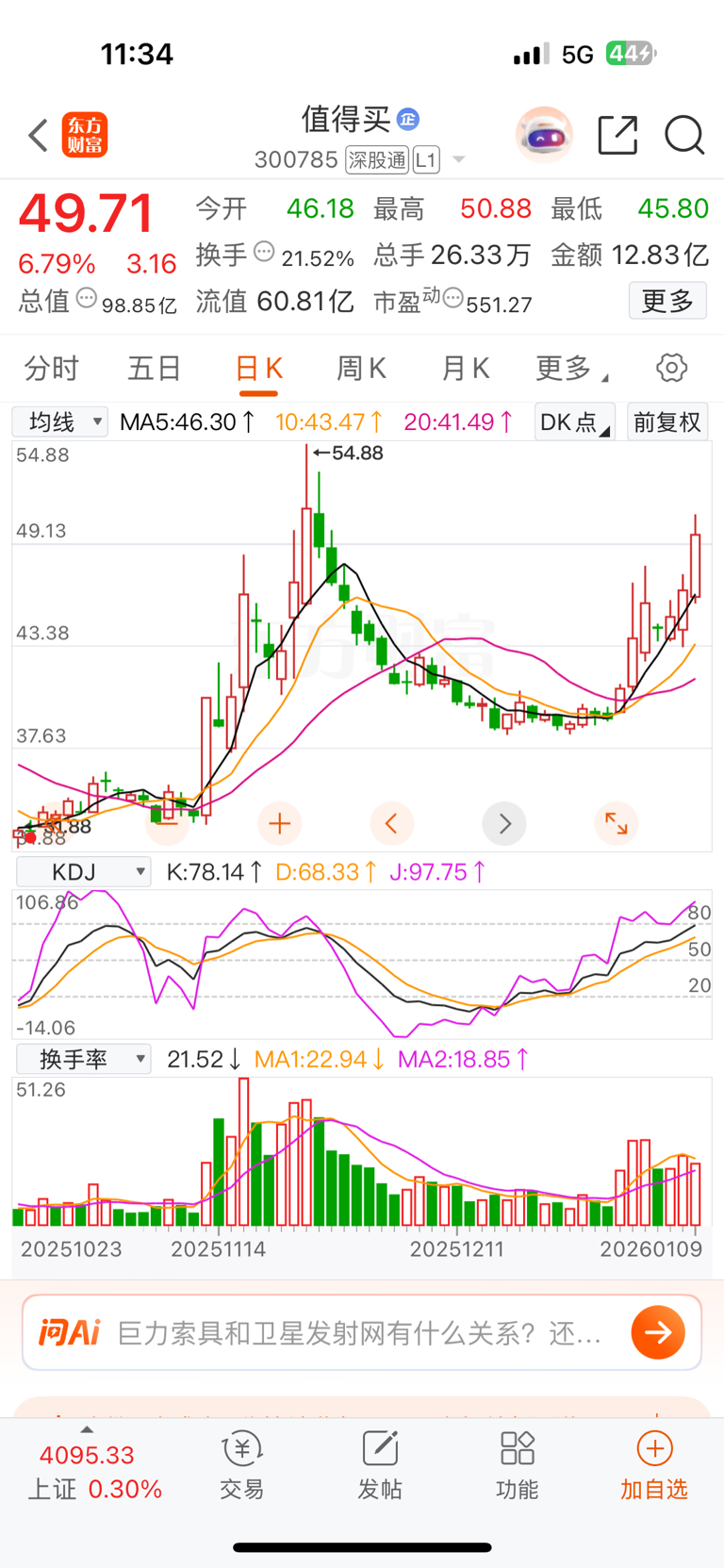
Task: Share this stock page
Action: coord(617,136)
